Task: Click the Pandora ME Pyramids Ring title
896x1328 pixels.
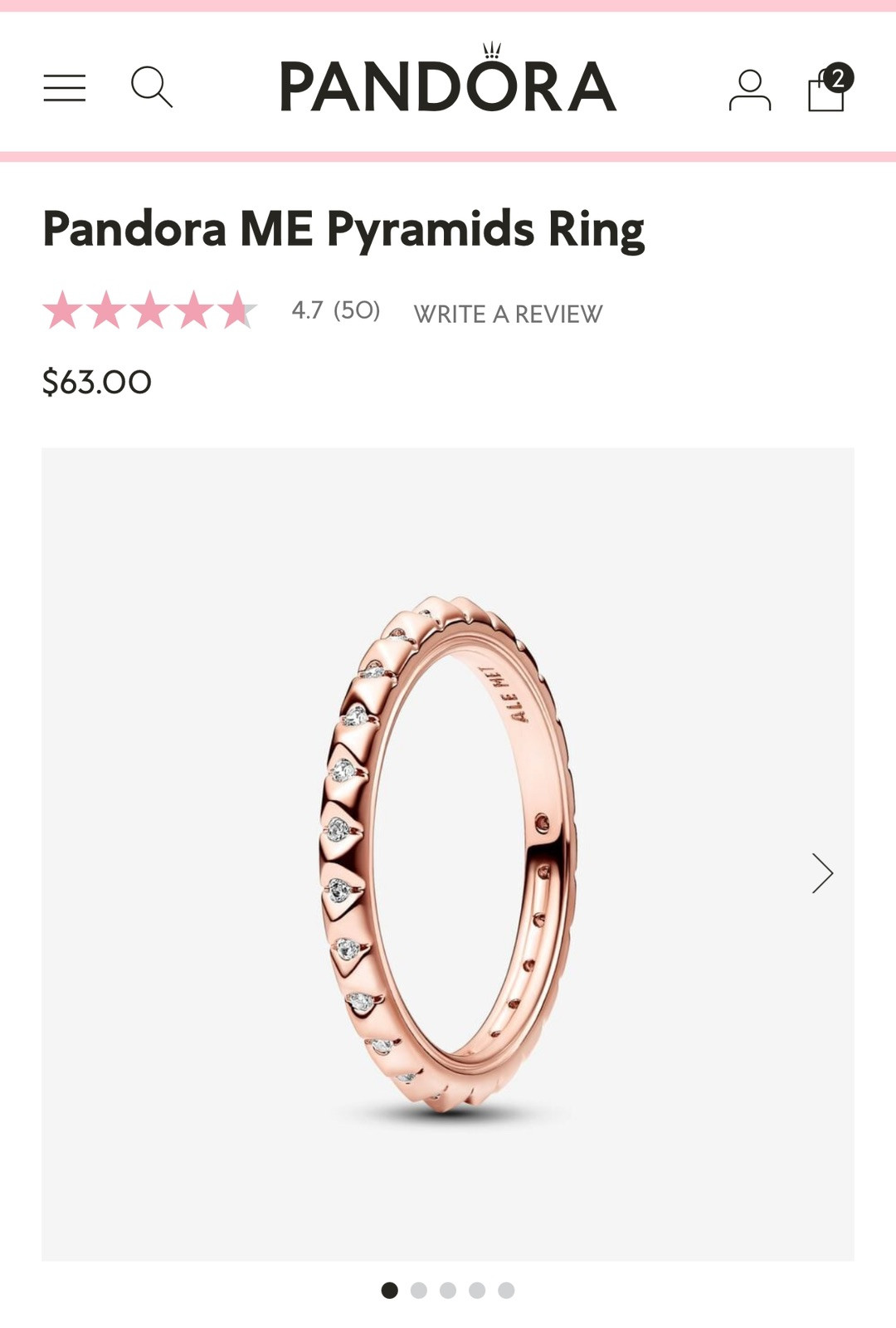Action: click(344, 230)
